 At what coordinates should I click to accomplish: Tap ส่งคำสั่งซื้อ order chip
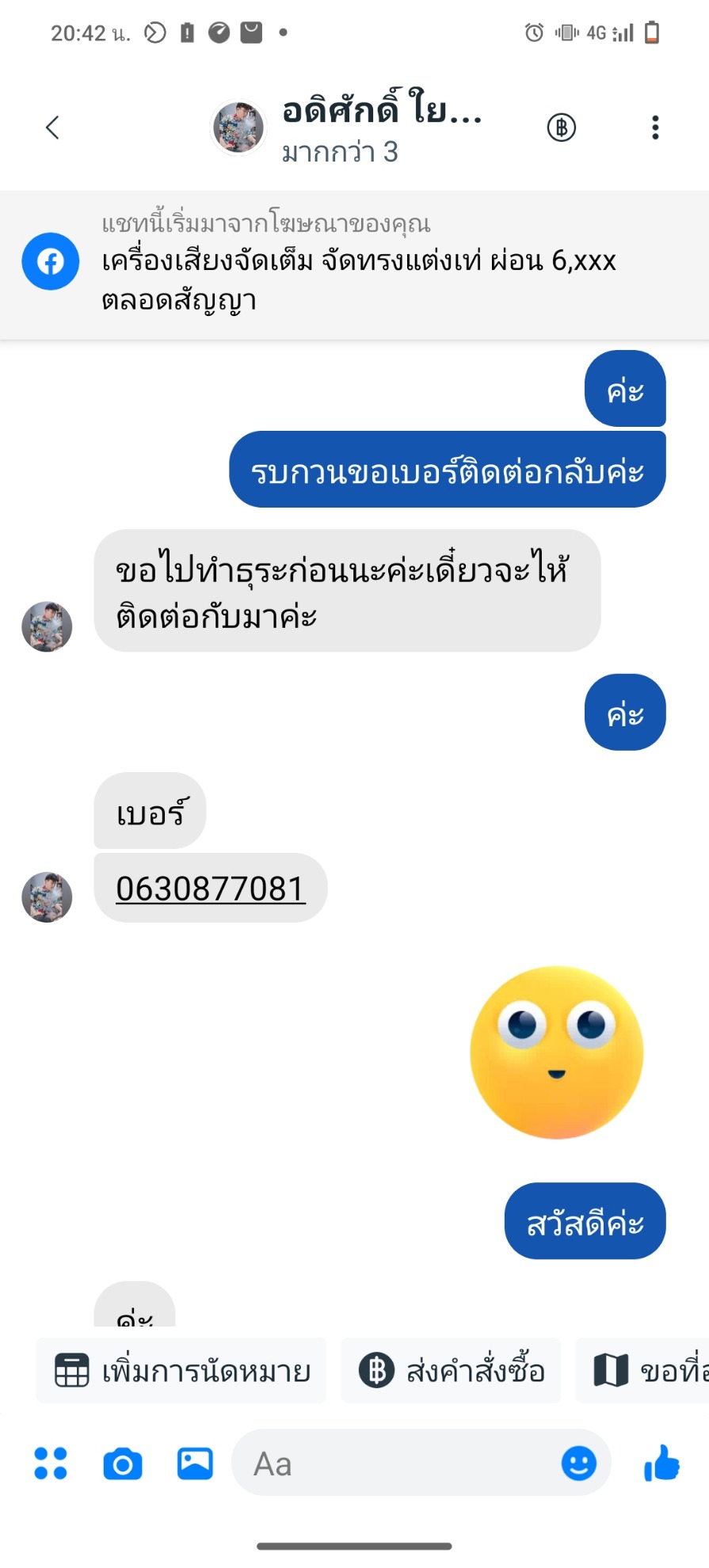click(x=451, y=1371)
